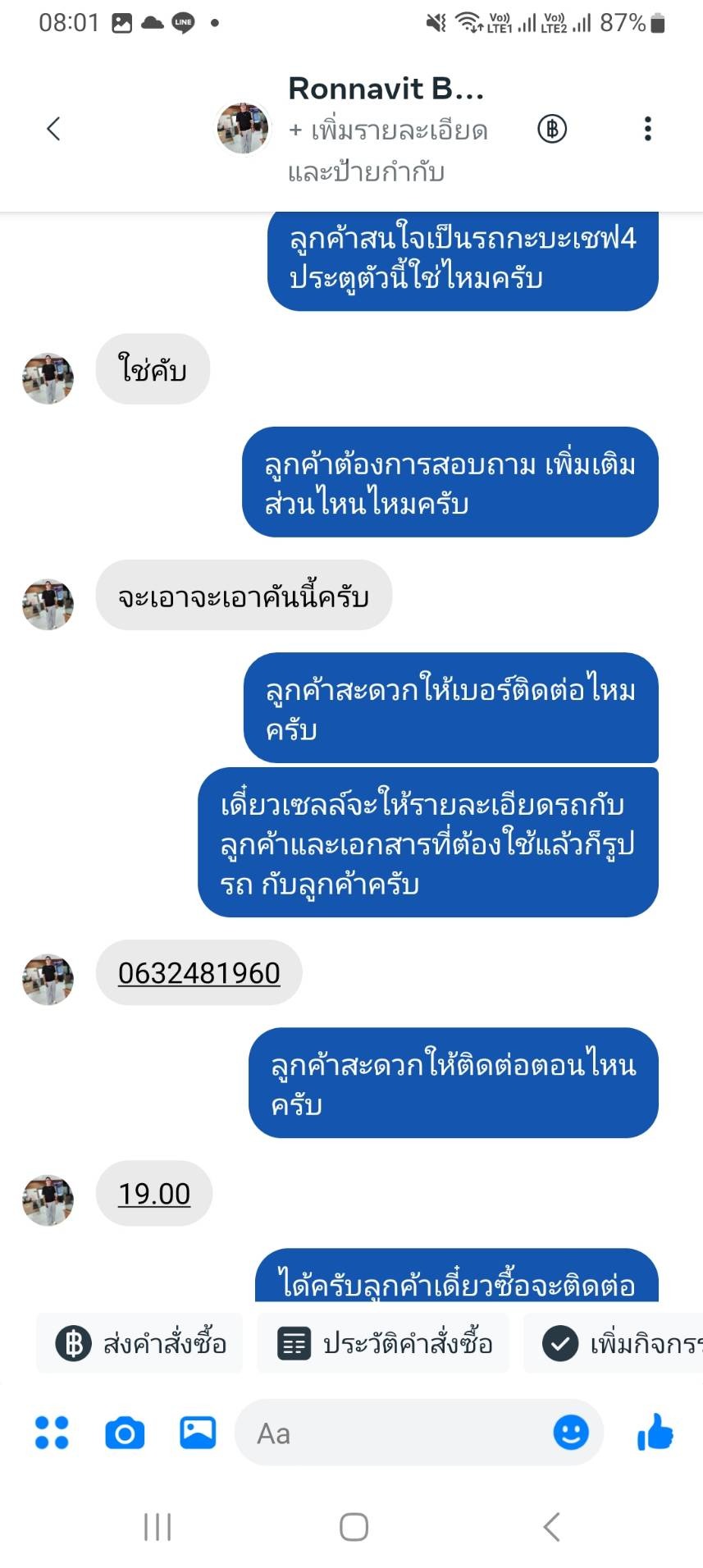Send a thumbs-up like
Screen dimensions: 703x1568
[655, 1433]
